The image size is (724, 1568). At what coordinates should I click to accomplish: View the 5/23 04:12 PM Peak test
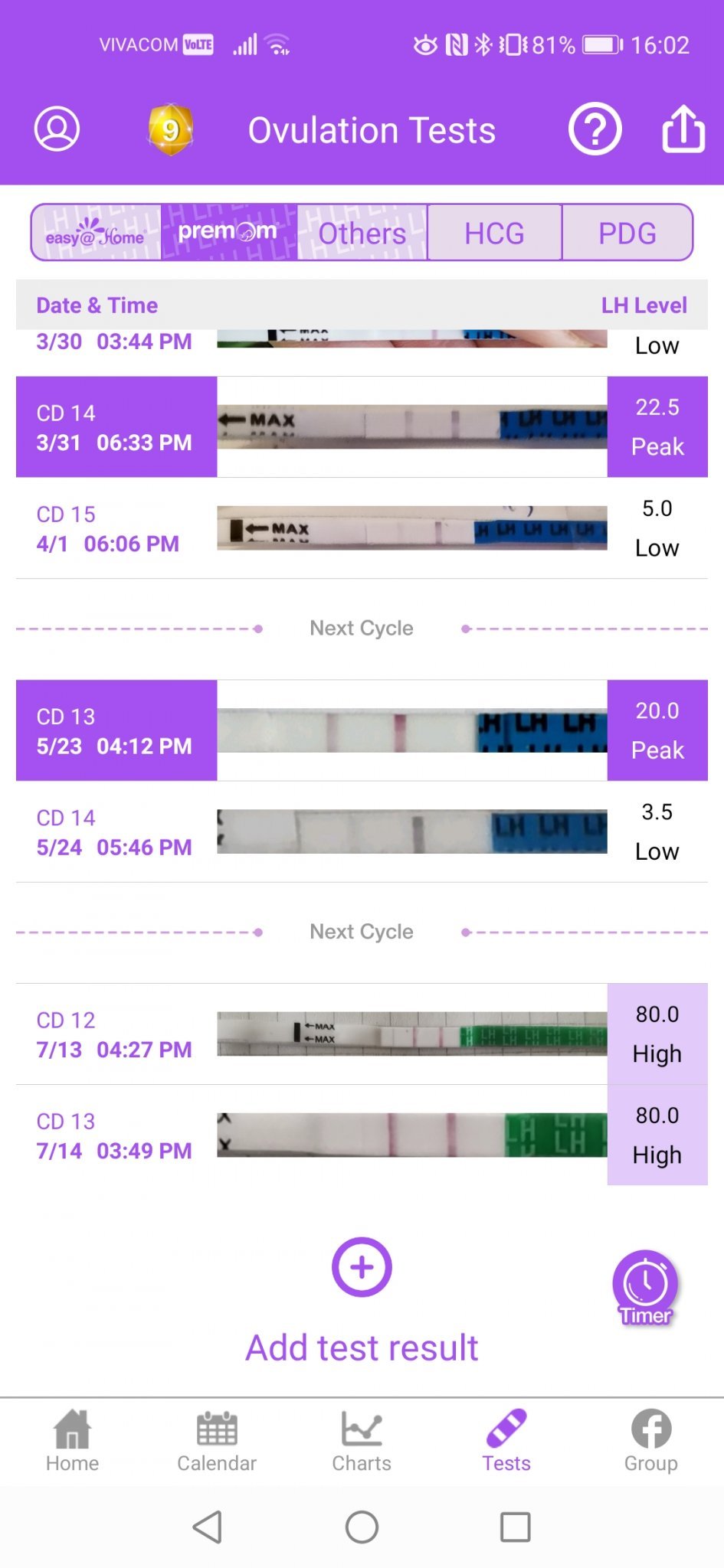(x=362, y=730)
